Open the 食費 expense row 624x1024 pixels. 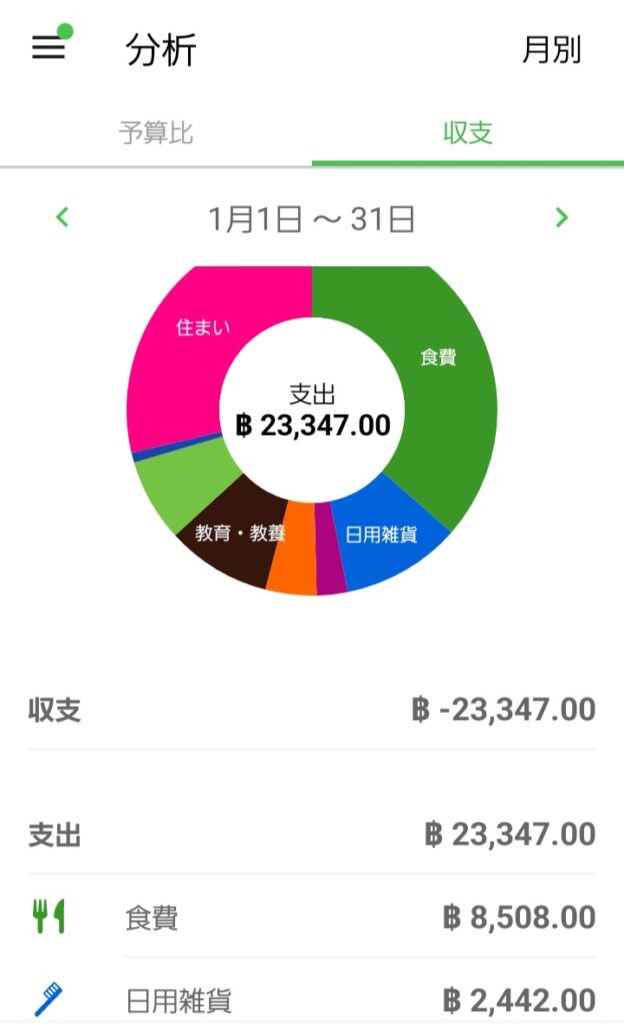click(312, 917)
